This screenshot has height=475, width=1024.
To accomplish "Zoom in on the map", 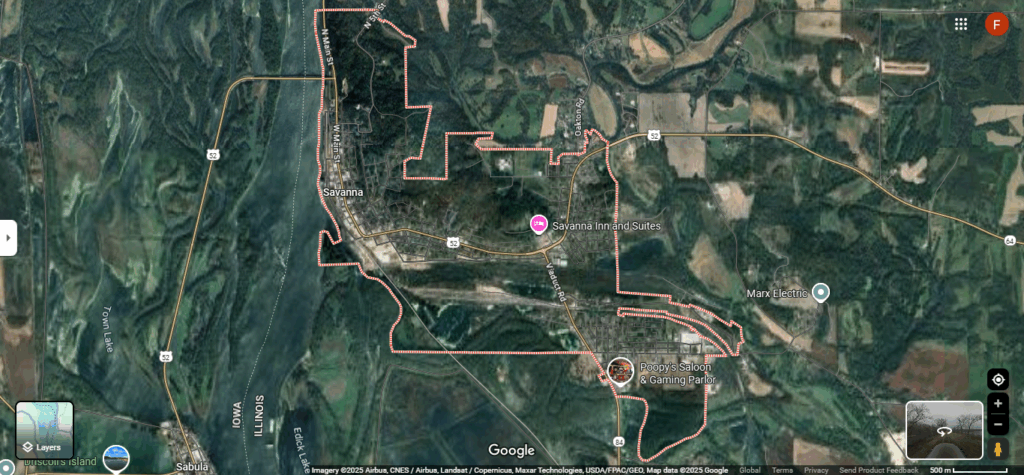I will [x=997, y=403].
